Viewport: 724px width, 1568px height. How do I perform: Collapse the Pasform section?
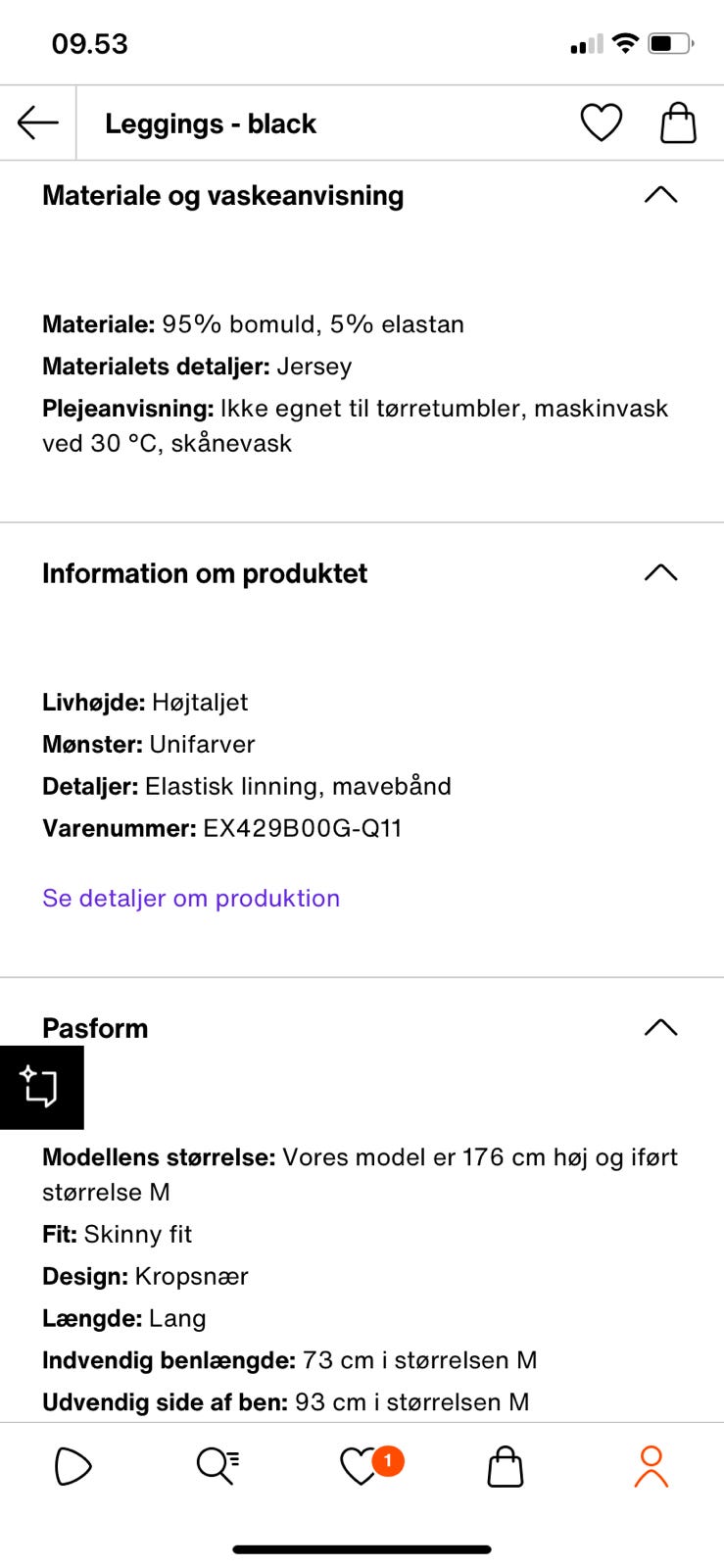click(662, 1026)
